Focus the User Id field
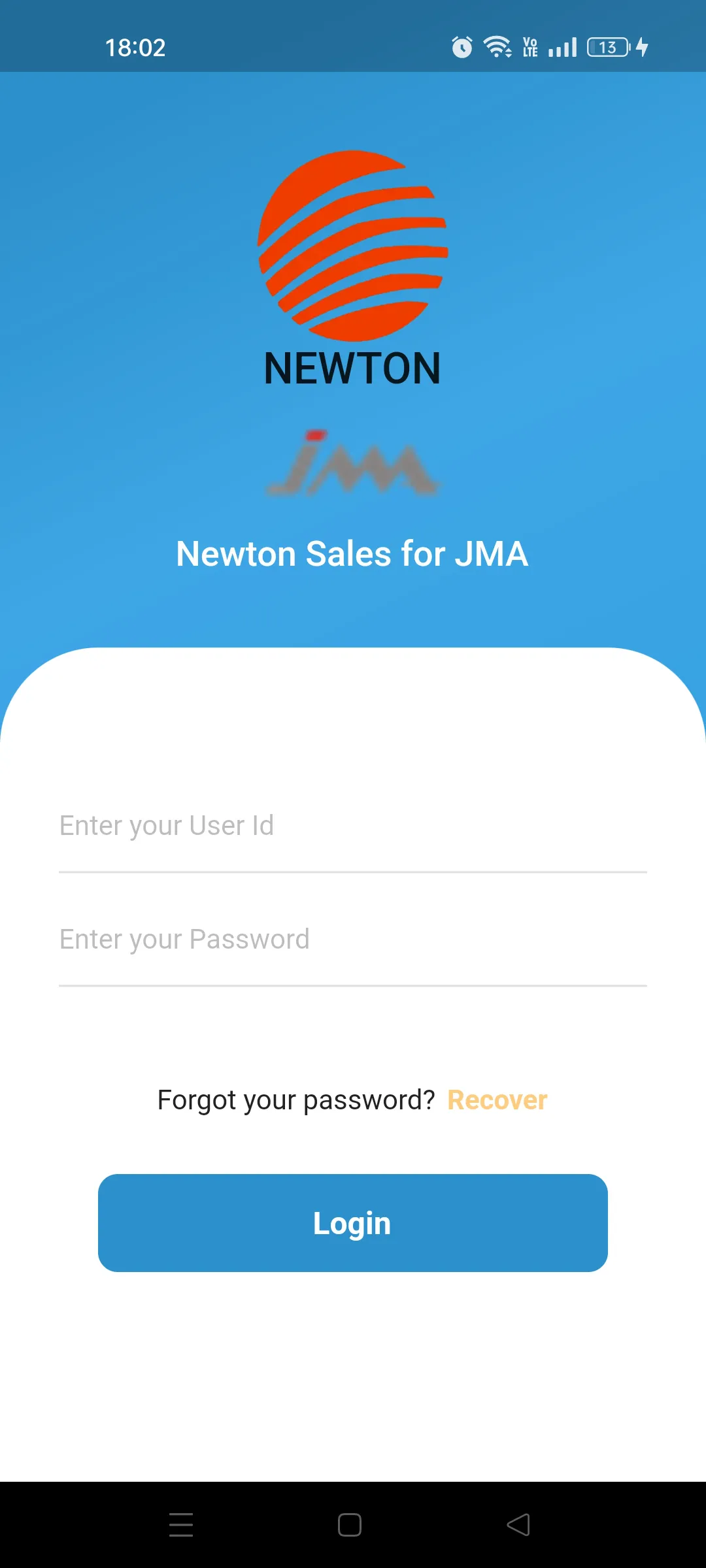Image resolution: width=706 pixels, height=1568 pixels. 353,826
